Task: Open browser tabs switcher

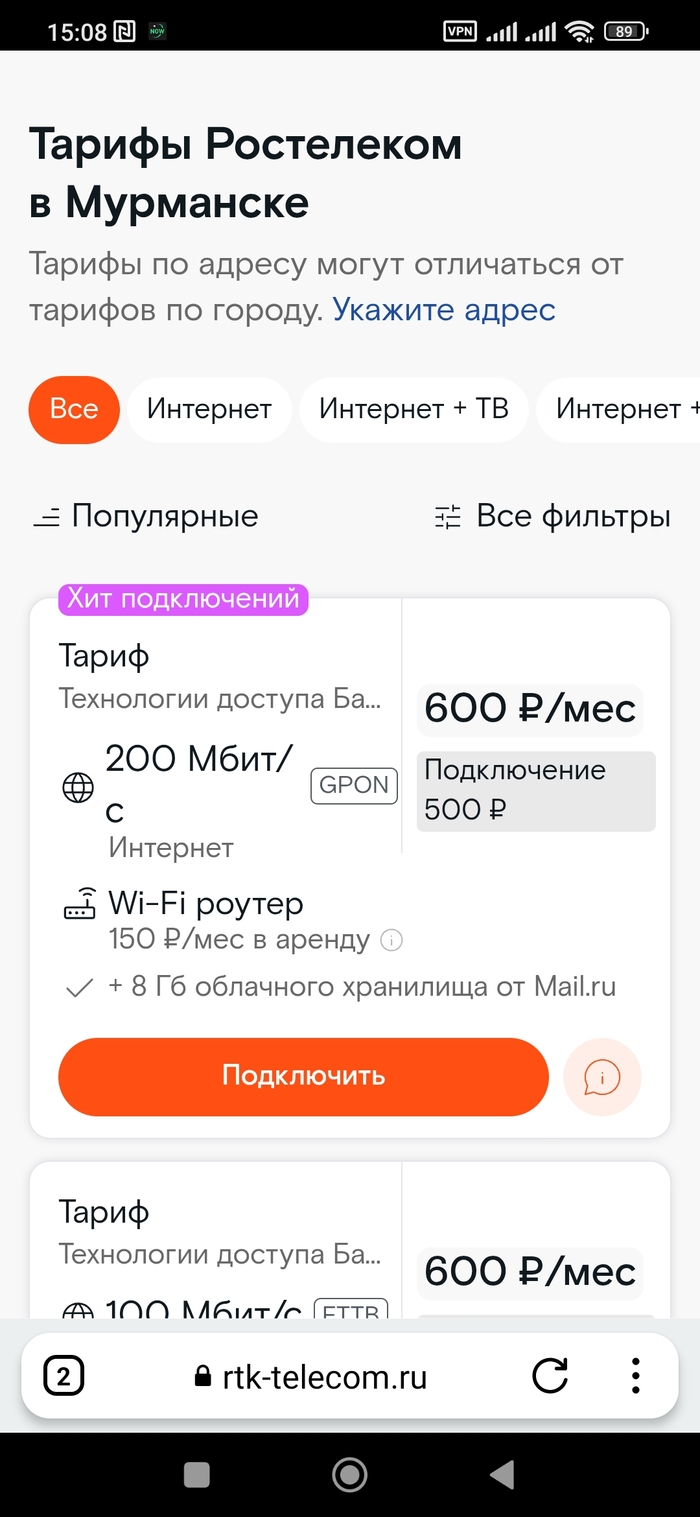Action: tap(64, 1377)
